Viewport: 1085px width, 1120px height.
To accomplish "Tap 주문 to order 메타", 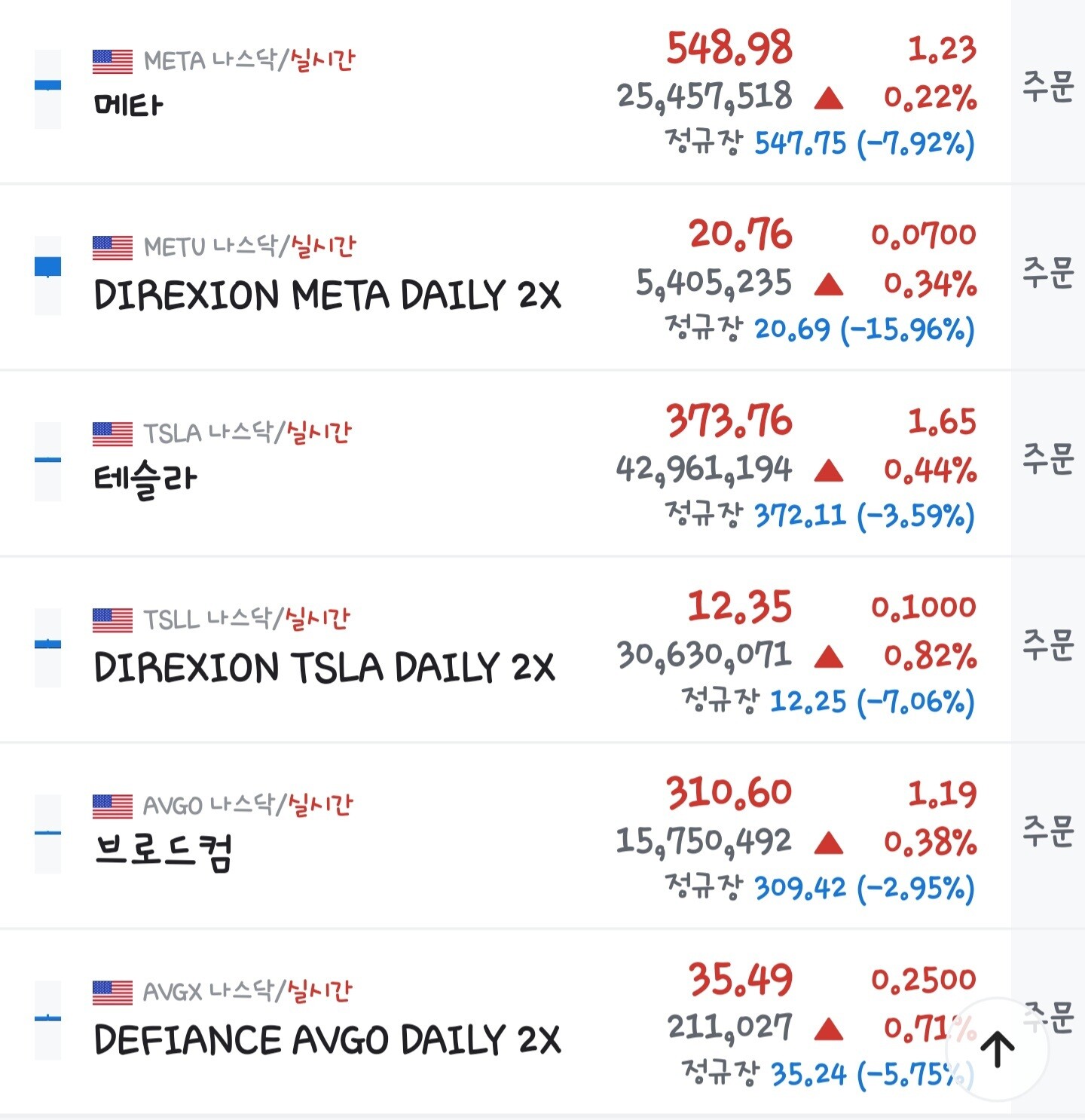I will 1047,87.
